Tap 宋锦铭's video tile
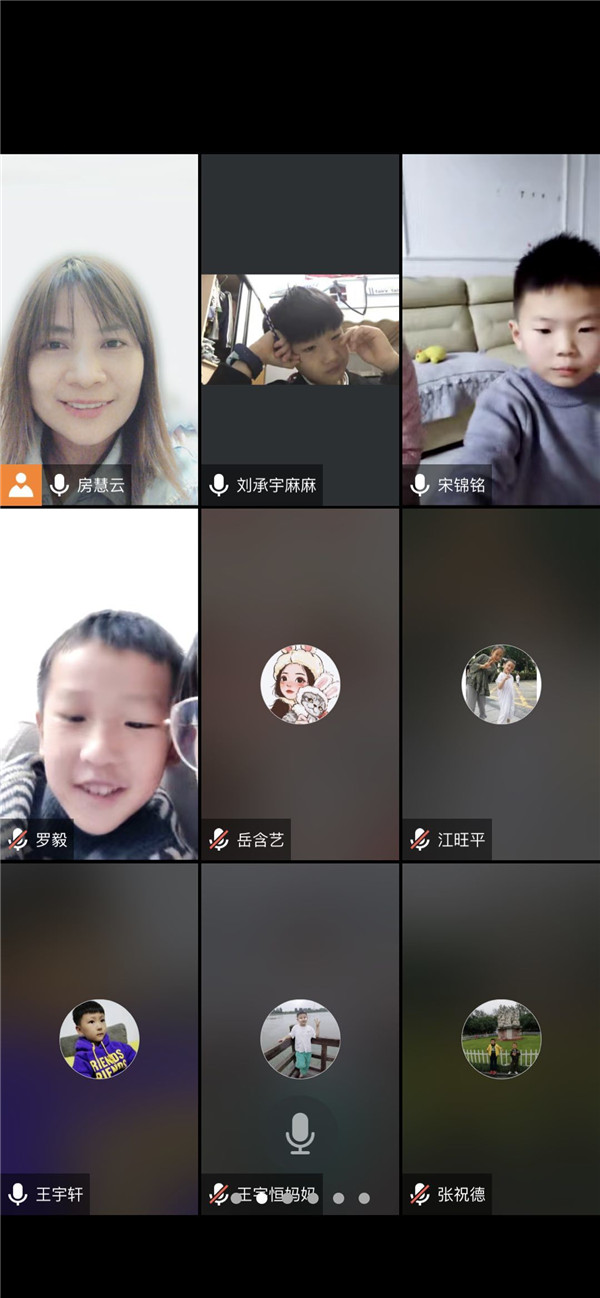 500,330
